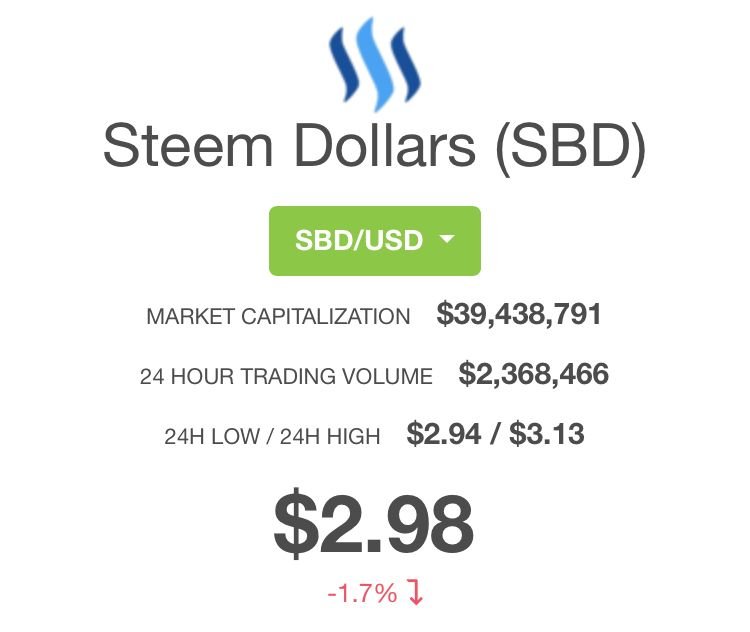Open the SBD/USD currency pair dropdown

pyautogui.click(x=375, y=241)
